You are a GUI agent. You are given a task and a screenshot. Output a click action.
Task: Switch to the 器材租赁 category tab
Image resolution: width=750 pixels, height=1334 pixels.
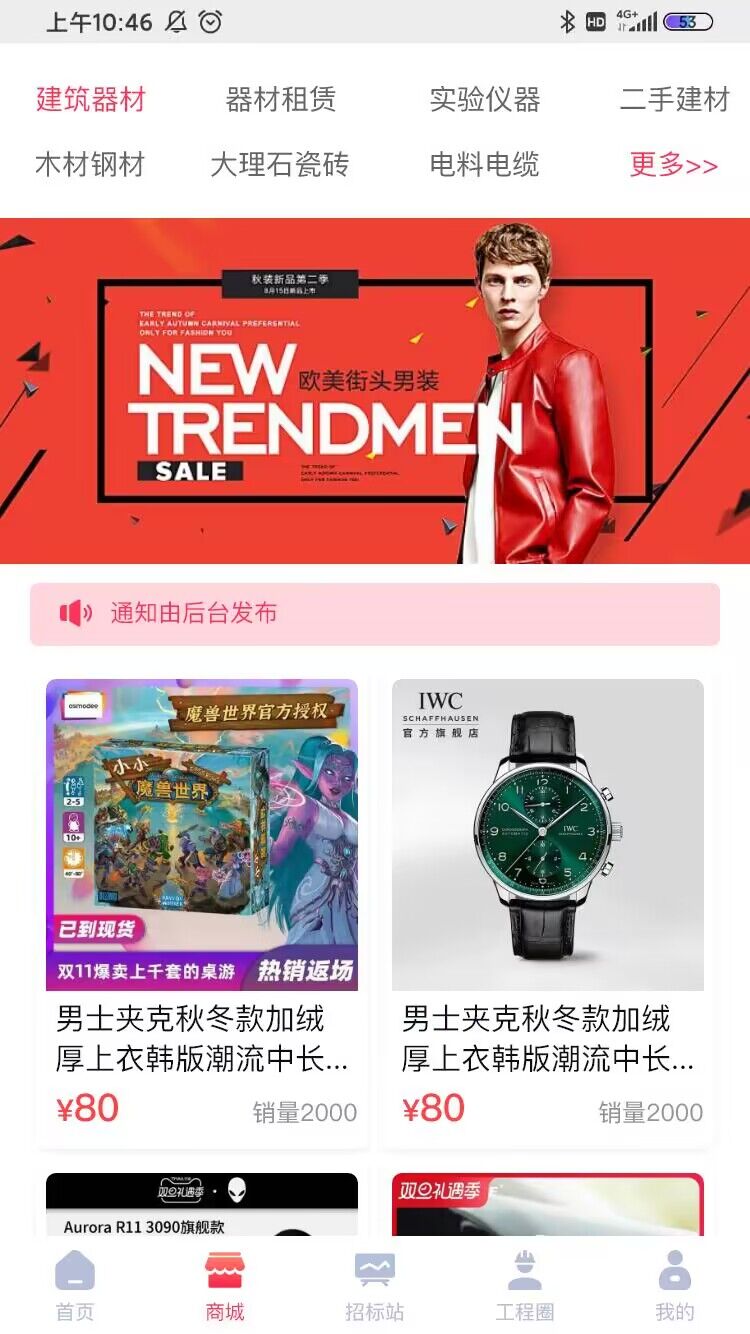pyautogui.click(x=278, y=99)
